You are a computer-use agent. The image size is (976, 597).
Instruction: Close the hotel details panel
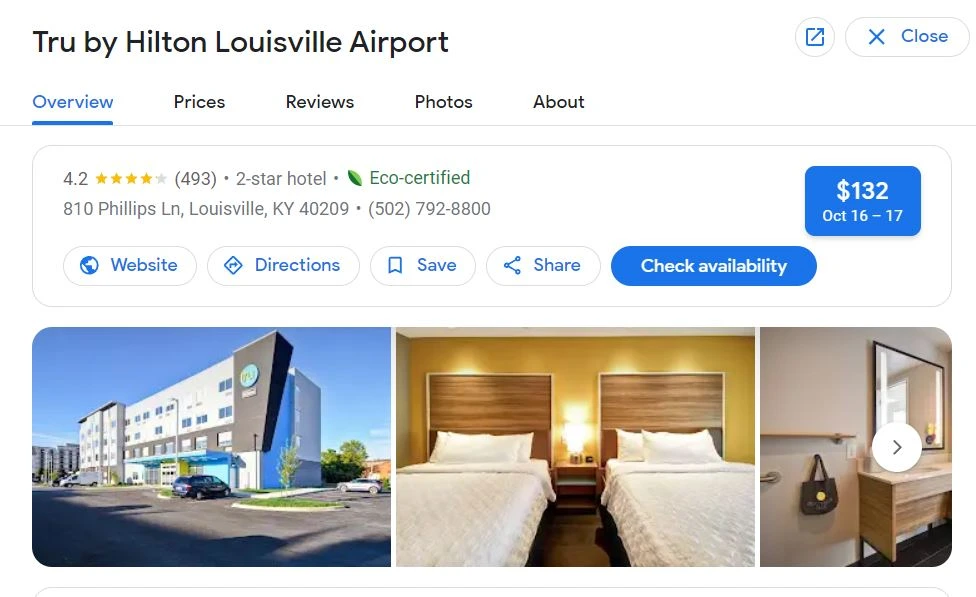[908, 37]
